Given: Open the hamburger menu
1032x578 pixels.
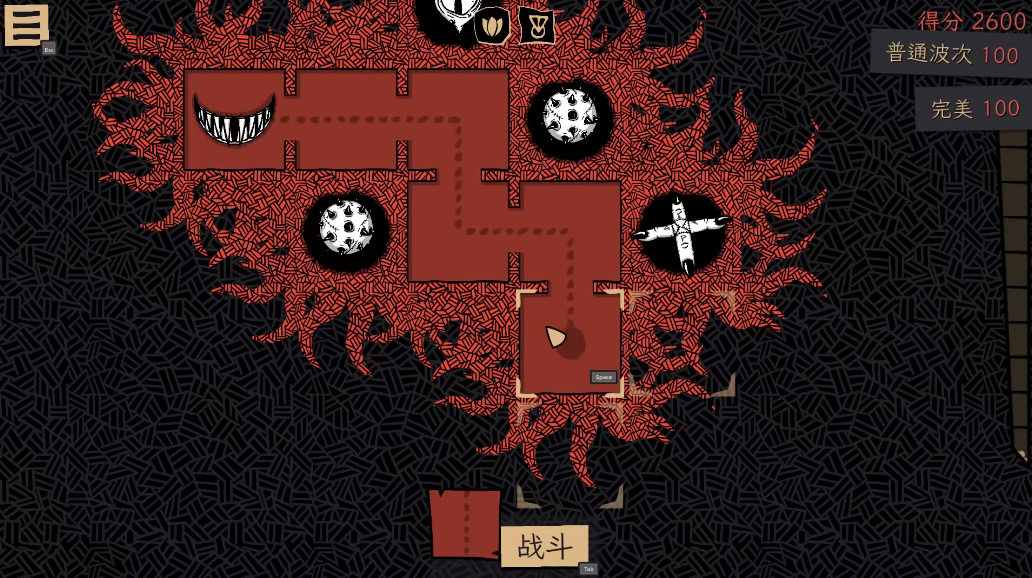Looking at the screenshot, I should pos(26,25).
